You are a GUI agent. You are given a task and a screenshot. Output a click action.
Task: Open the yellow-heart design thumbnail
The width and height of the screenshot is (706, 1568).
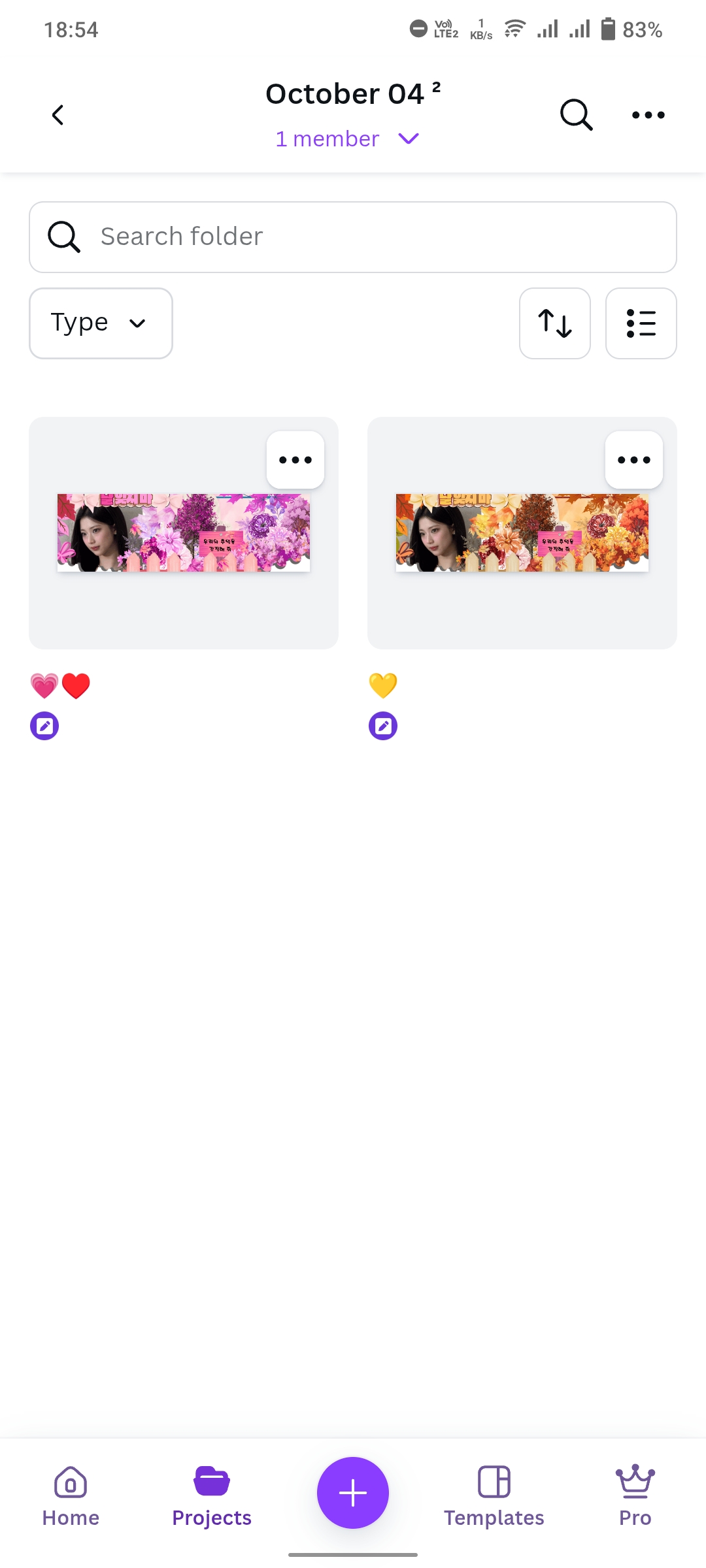[x=522, y=533]
